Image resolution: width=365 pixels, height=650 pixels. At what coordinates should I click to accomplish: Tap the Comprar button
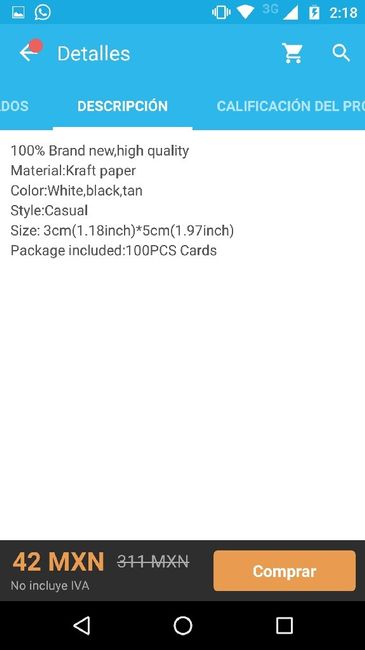(x=285, y=571)
